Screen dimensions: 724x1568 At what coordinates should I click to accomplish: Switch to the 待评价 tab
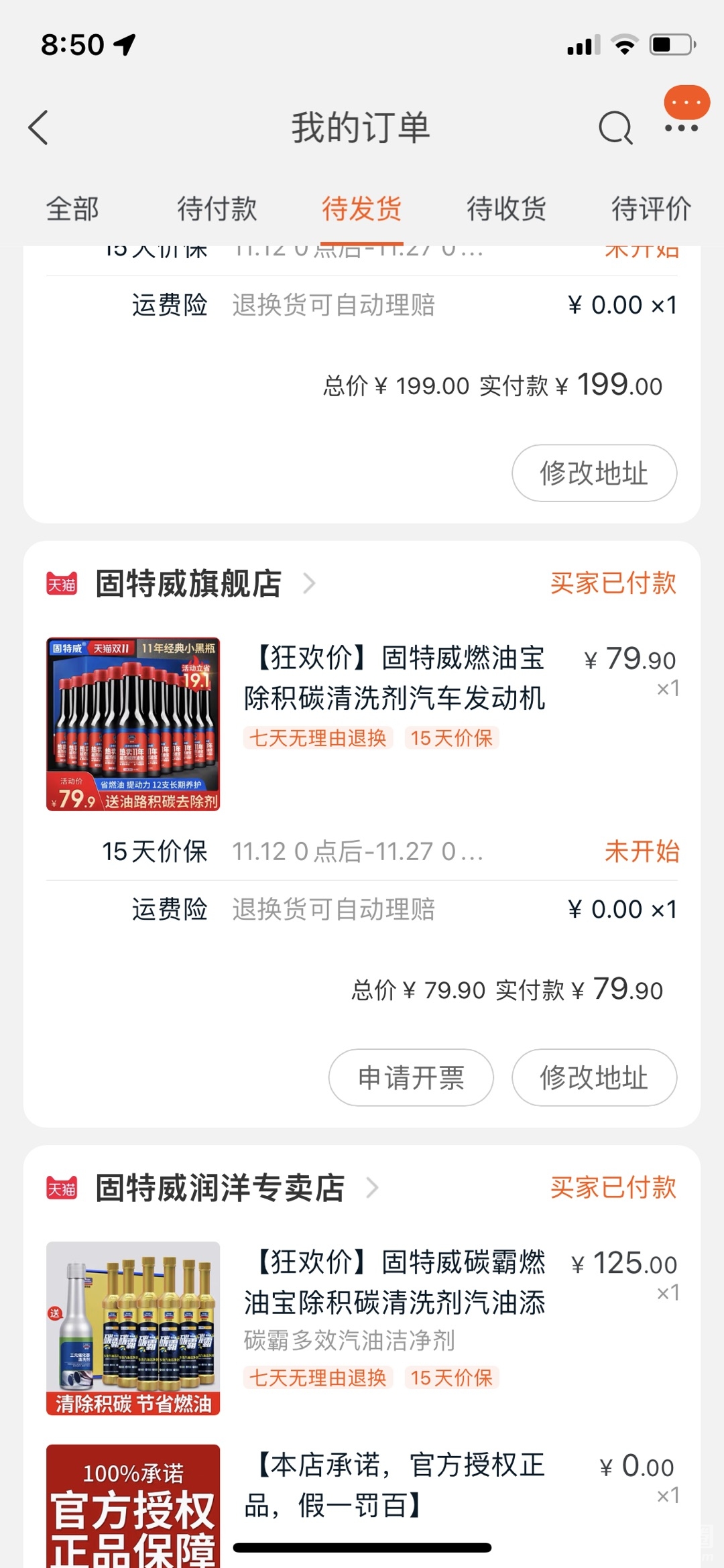pos(650,208)
